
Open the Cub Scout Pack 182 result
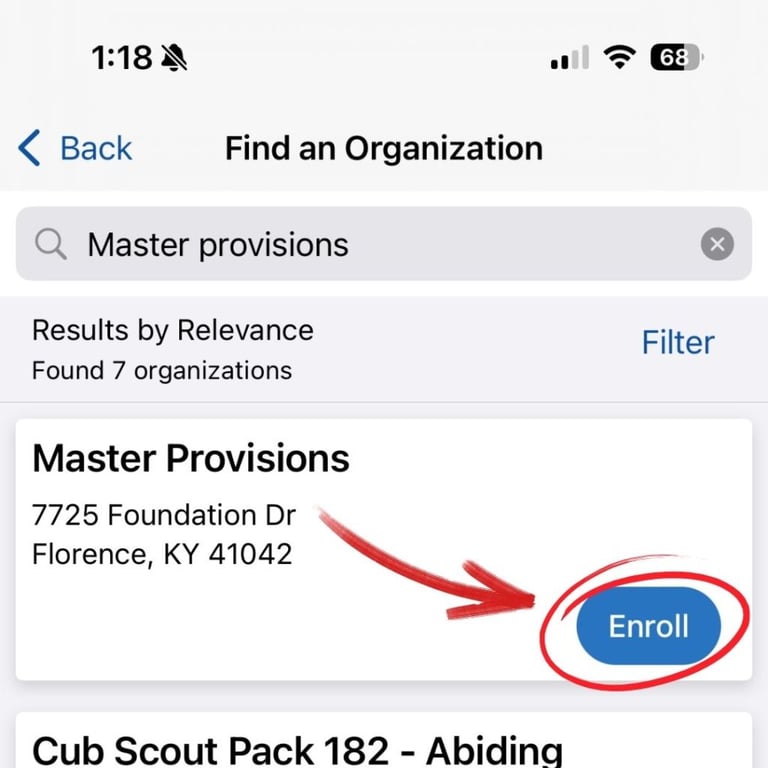pos(297,746)
